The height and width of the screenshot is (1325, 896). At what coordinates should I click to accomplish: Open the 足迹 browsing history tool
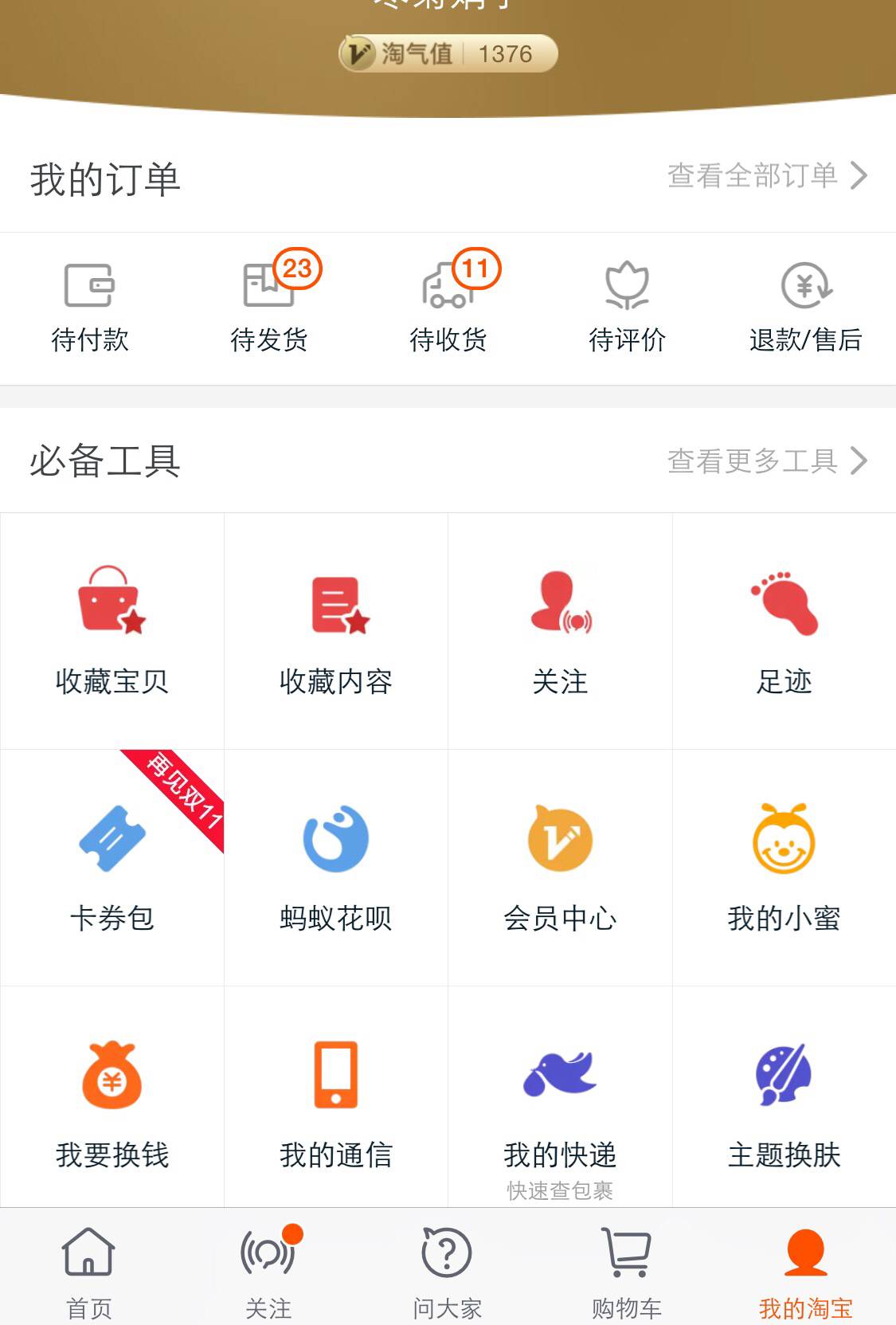point(784,630)
